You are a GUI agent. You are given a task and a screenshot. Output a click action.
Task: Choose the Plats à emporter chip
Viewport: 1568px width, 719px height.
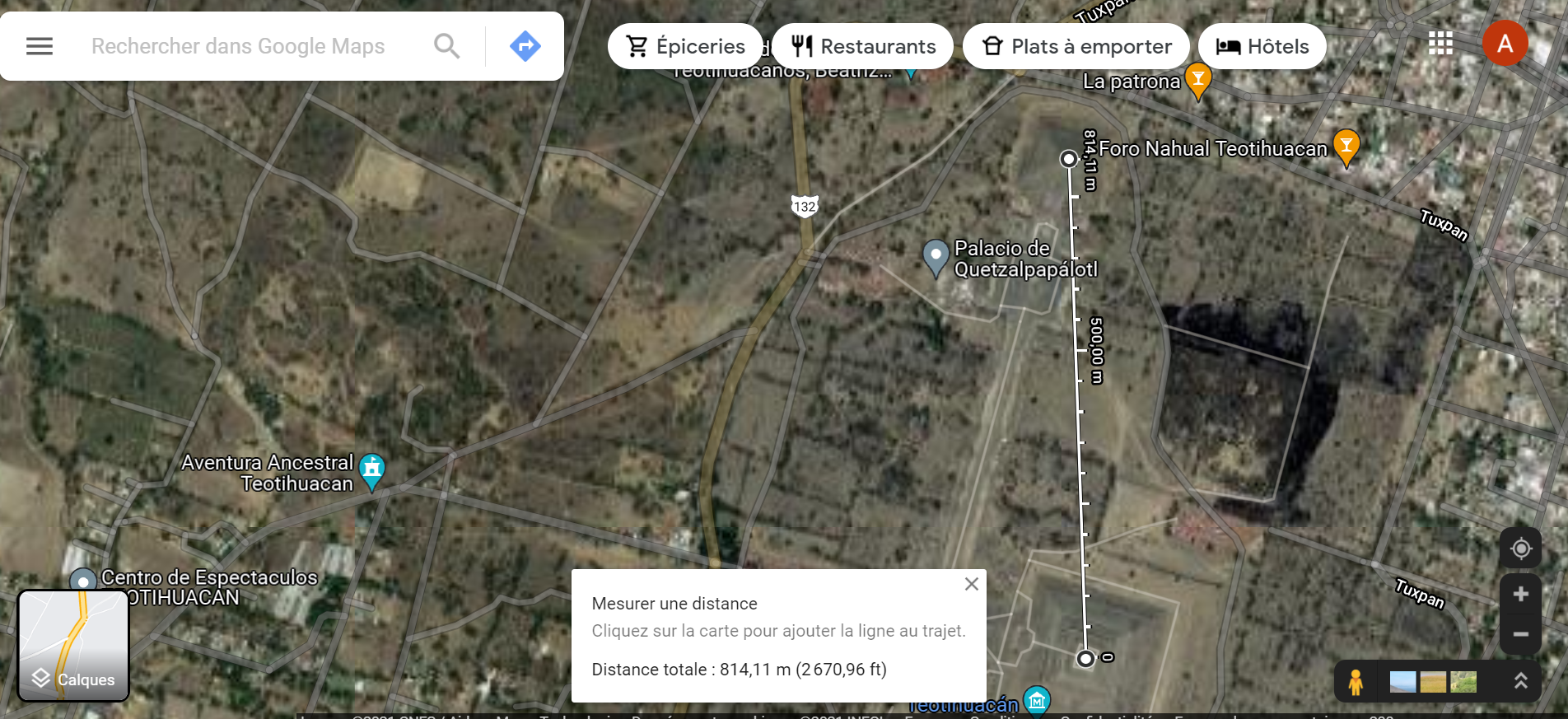[1076, 46]
